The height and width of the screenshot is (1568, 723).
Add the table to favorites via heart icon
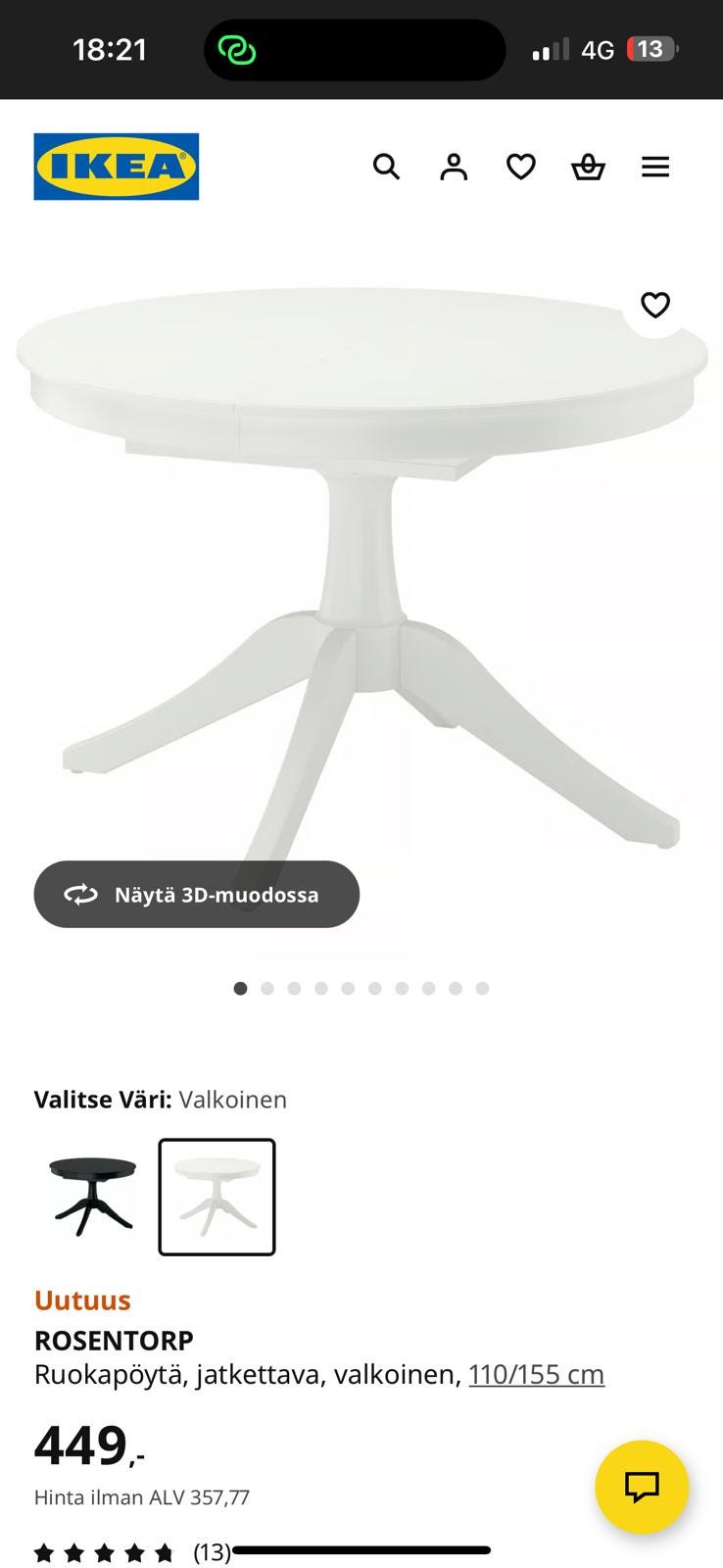pos(653,305)
